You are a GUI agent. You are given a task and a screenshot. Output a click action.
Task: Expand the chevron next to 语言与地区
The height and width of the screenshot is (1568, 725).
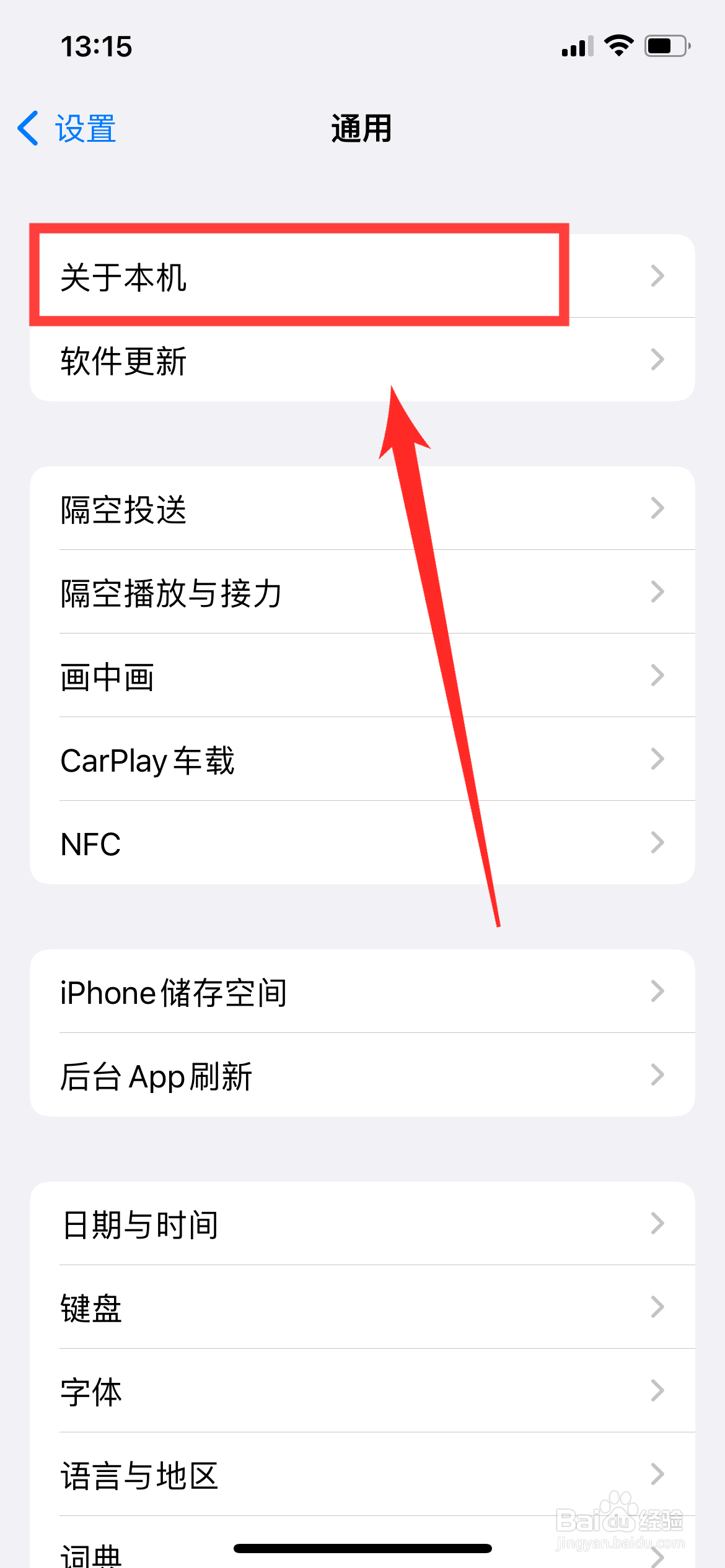click(x=658, y=1474)
